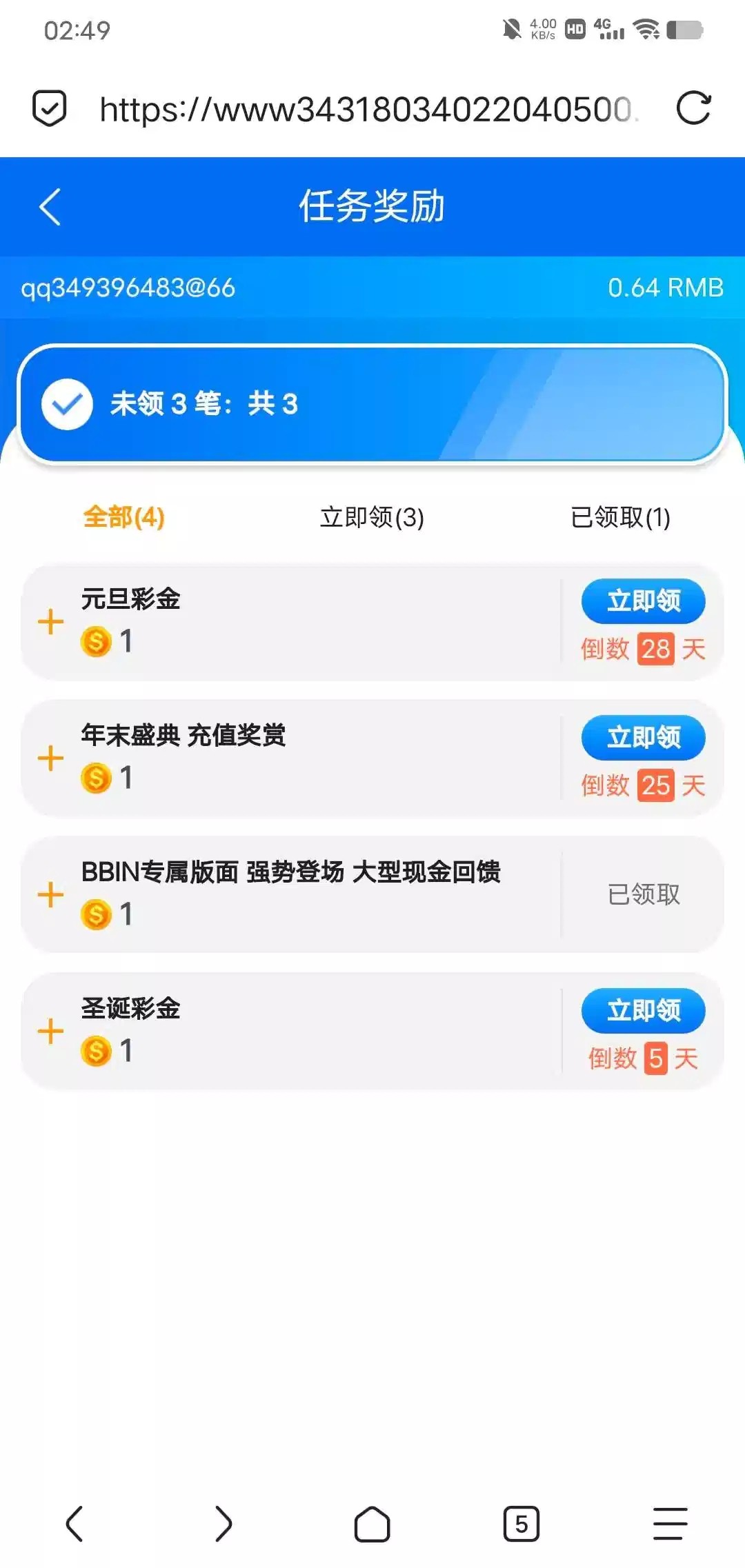Expand the BBIN专属版面 reward row
Image resolution: width=745 pixels, height=1568 pixels.
[x=50, y=895]
